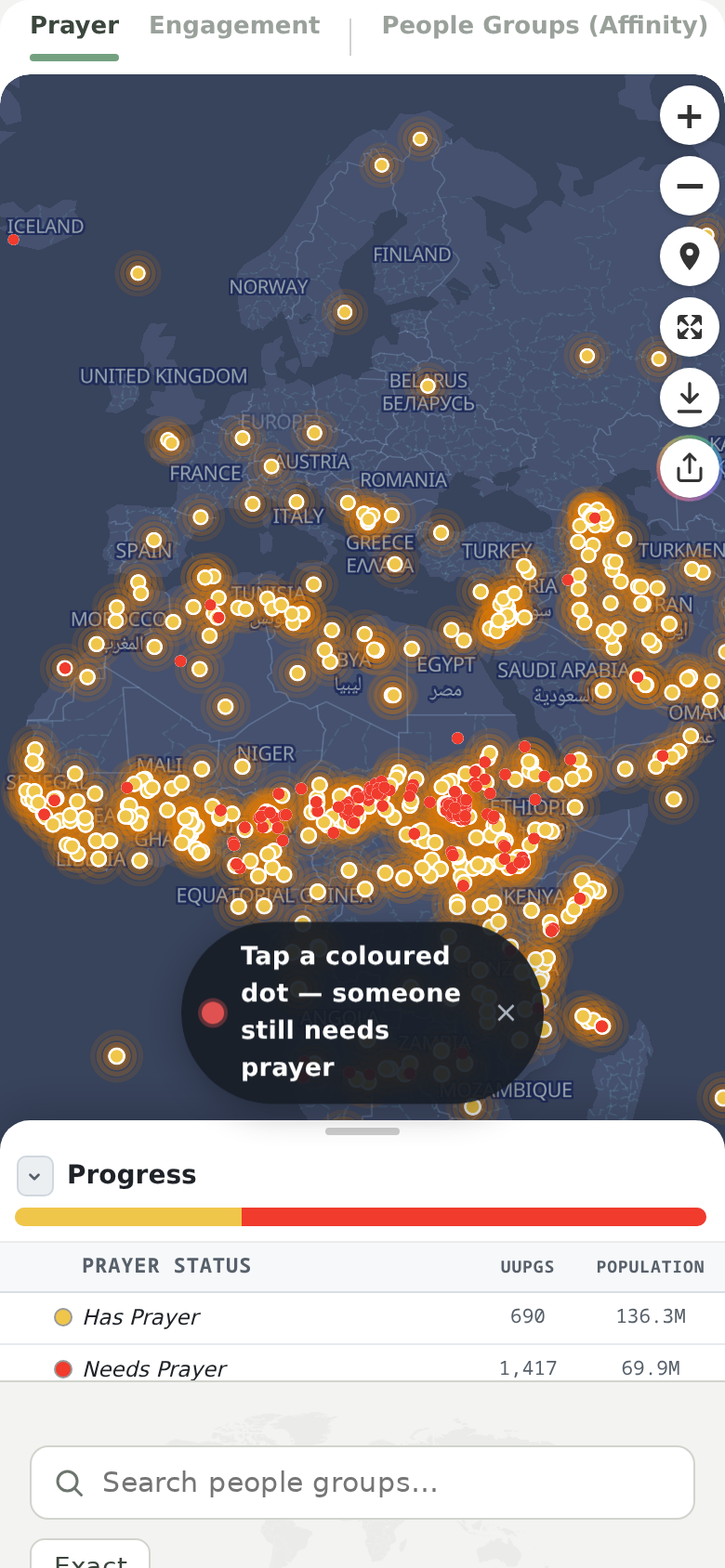Open People Groups (Affinity) tab

545,25
